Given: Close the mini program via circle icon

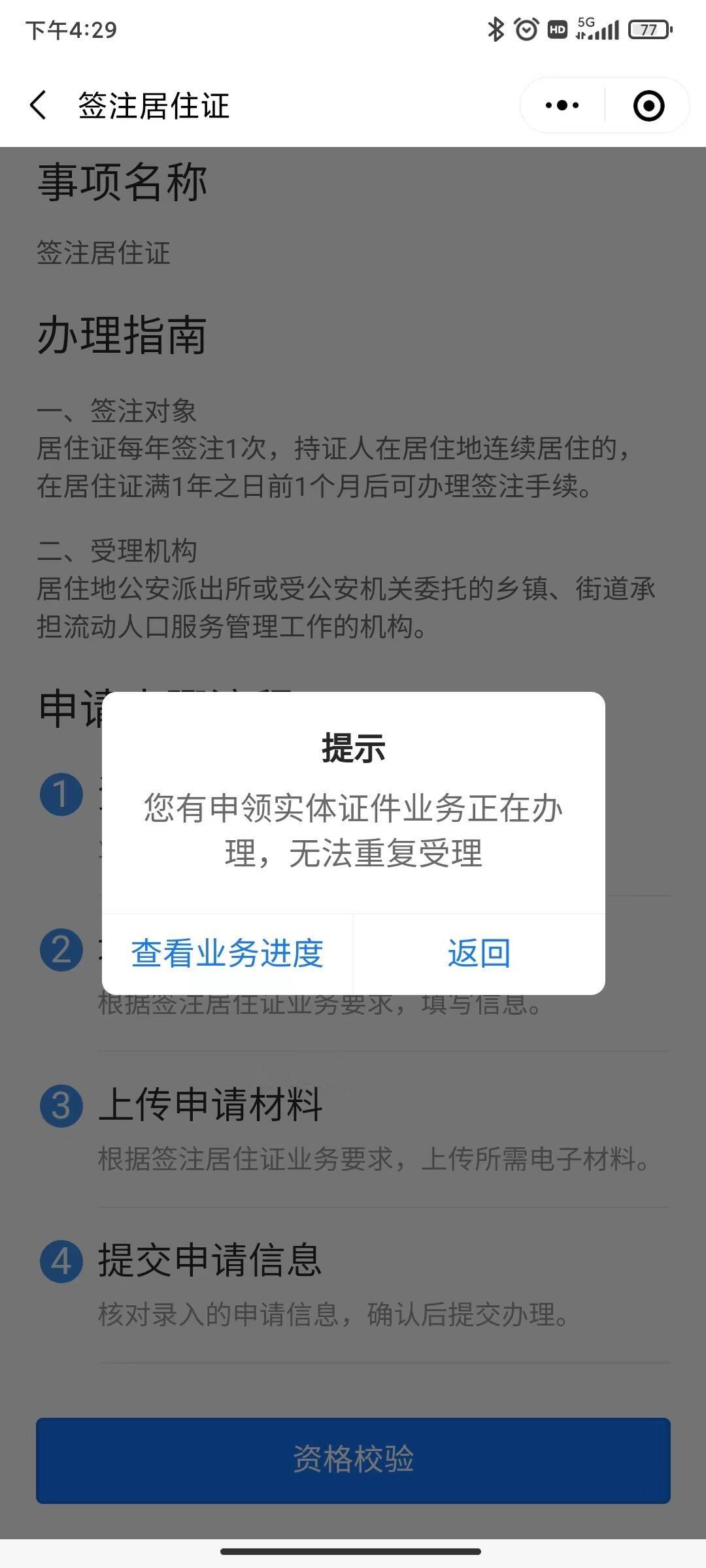Looking at the screenshot, I should tap(648, 105).
